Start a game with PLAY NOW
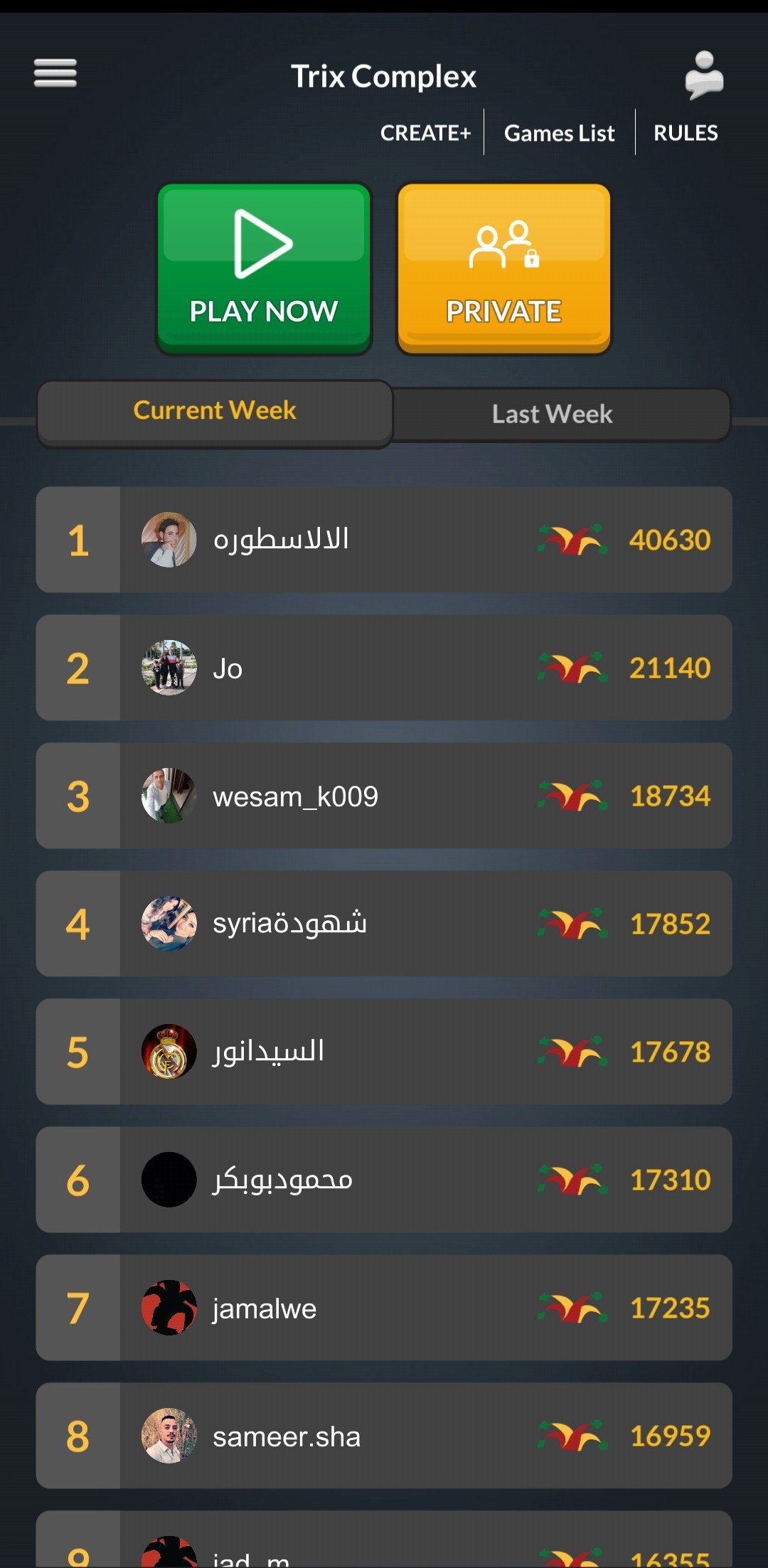This screenshot has width=768, height=1568. point(264,268)
